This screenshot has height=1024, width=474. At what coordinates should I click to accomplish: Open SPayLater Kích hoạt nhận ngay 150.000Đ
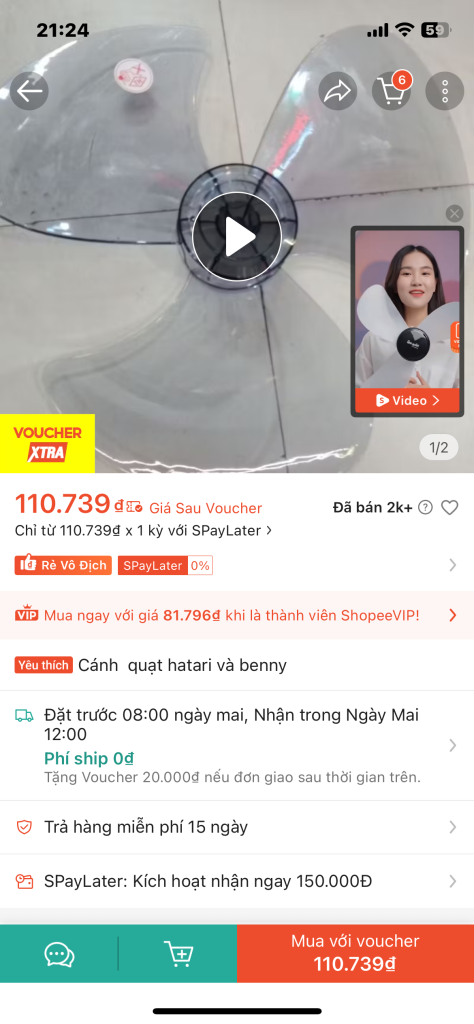click(x=237, y=882)
